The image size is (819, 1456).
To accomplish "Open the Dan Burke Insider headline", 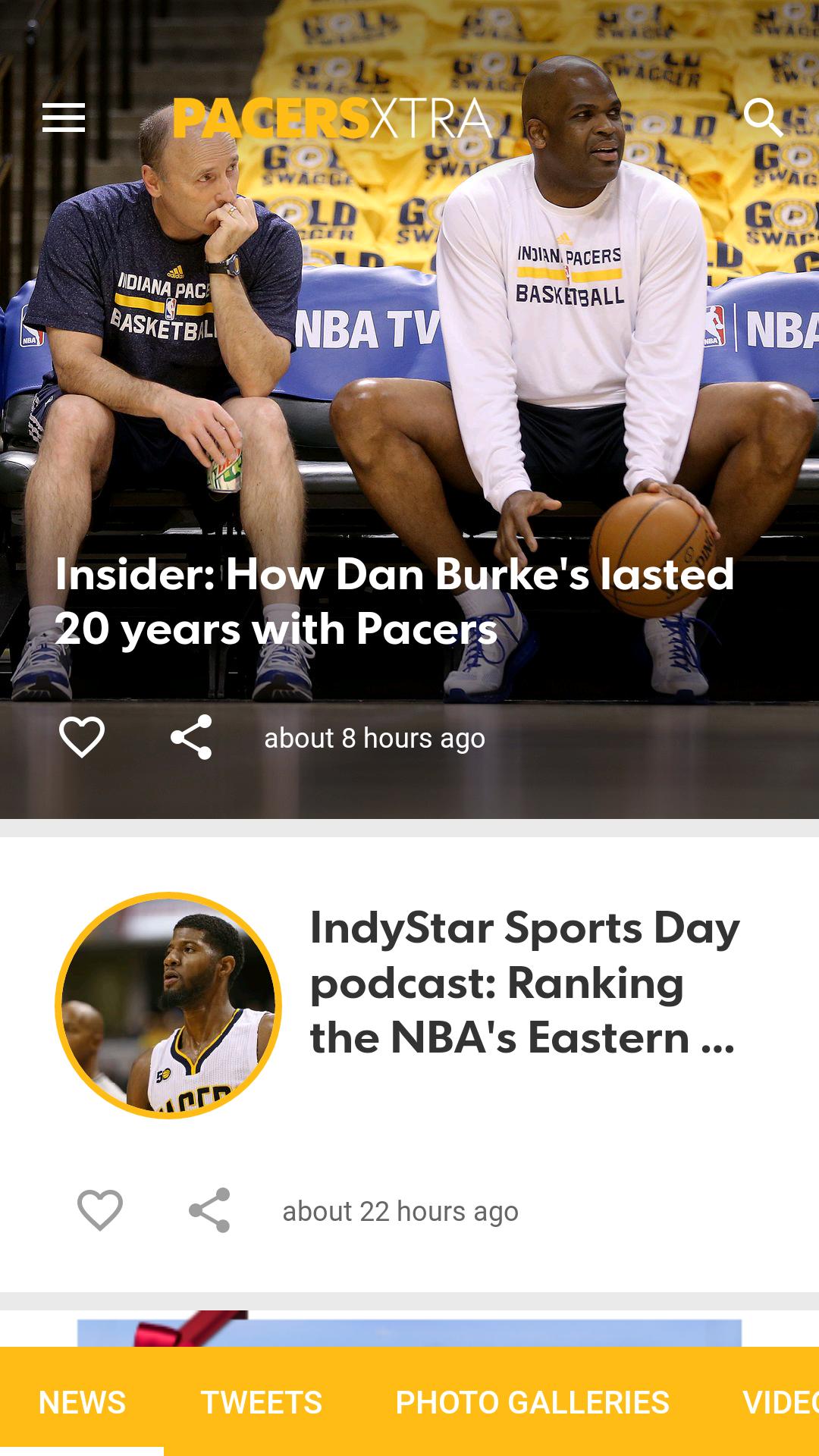I will point(394,599).
